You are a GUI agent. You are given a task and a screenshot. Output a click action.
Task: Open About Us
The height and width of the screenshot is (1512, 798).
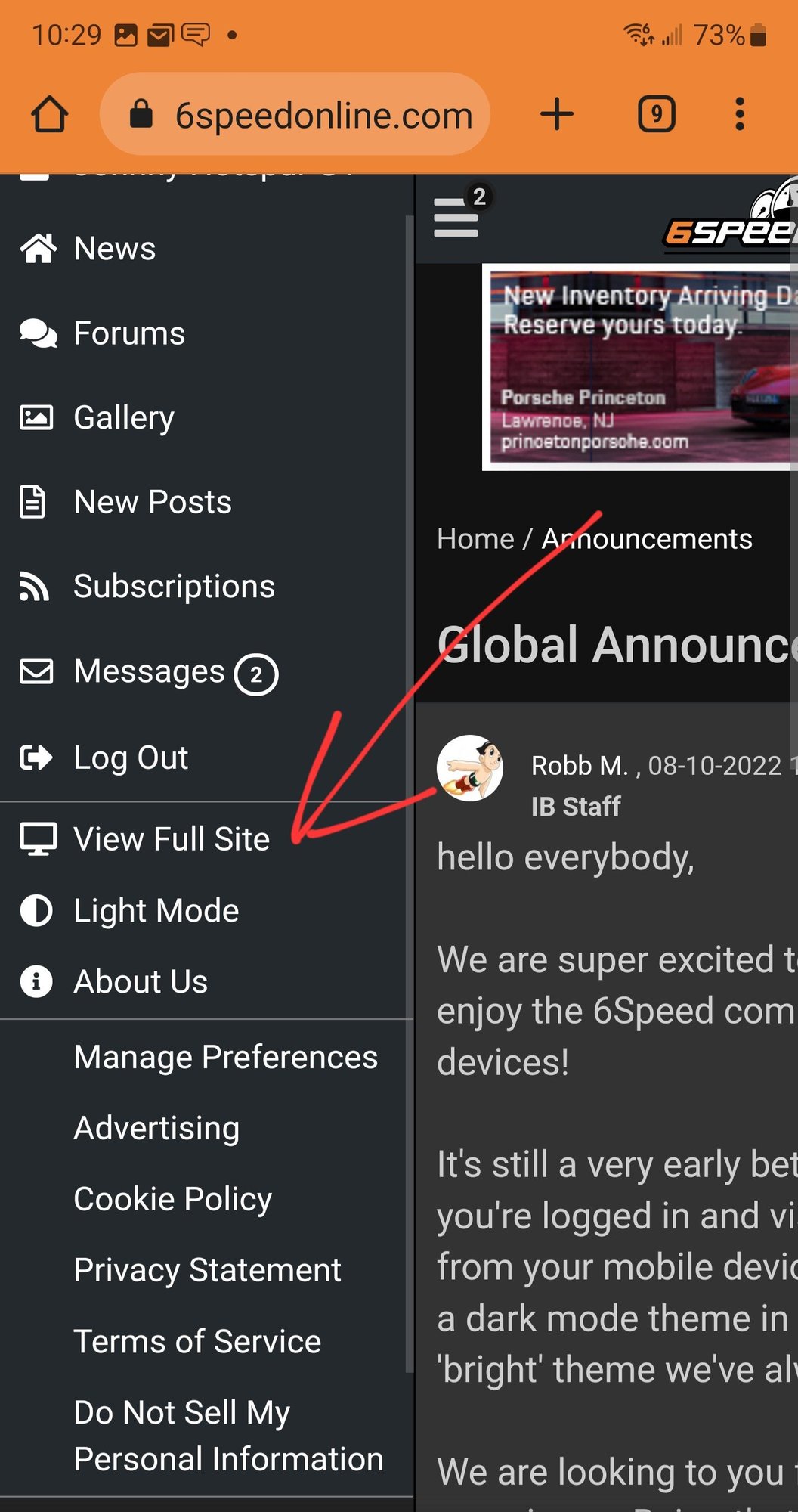tap(141, 982)
